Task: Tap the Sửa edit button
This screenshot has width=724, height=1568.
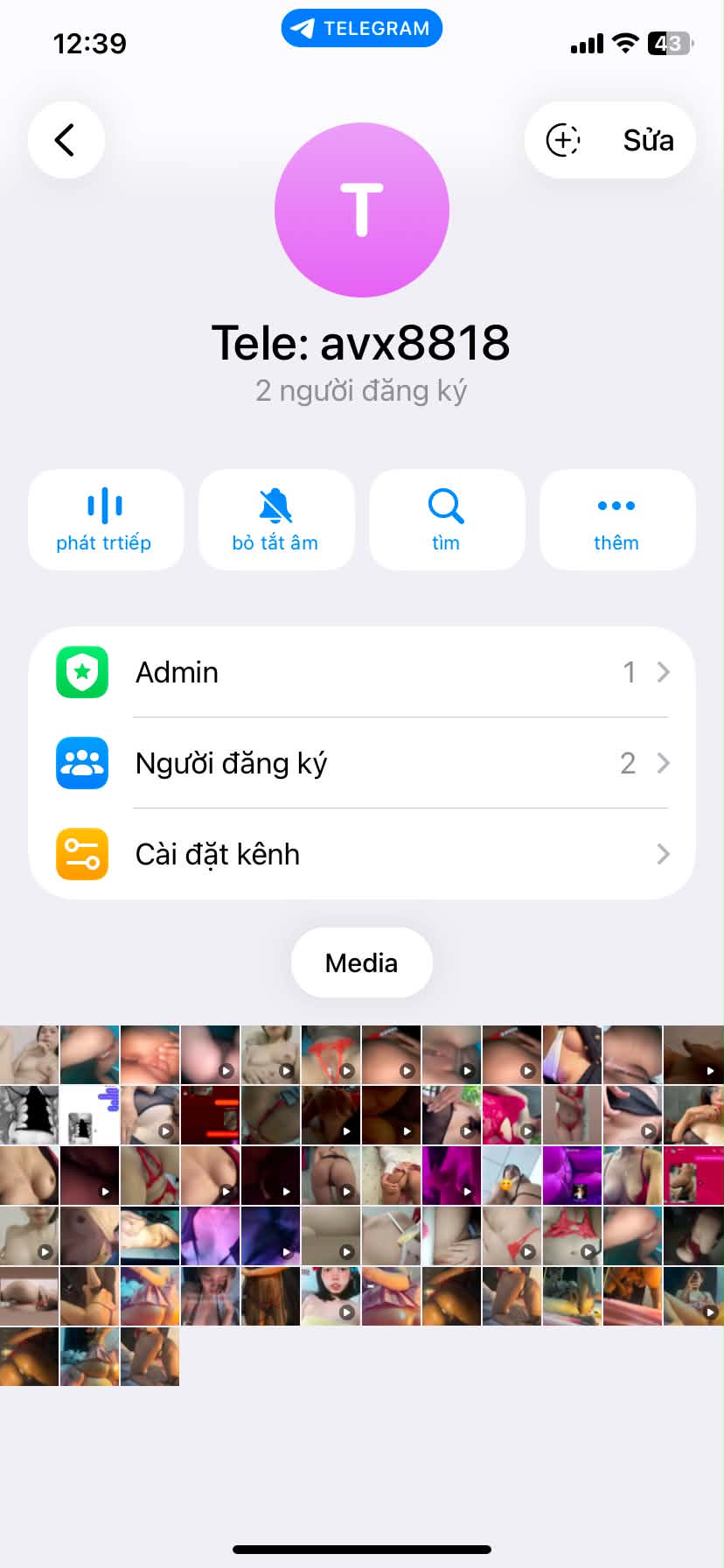Action: tap(648, 140)
